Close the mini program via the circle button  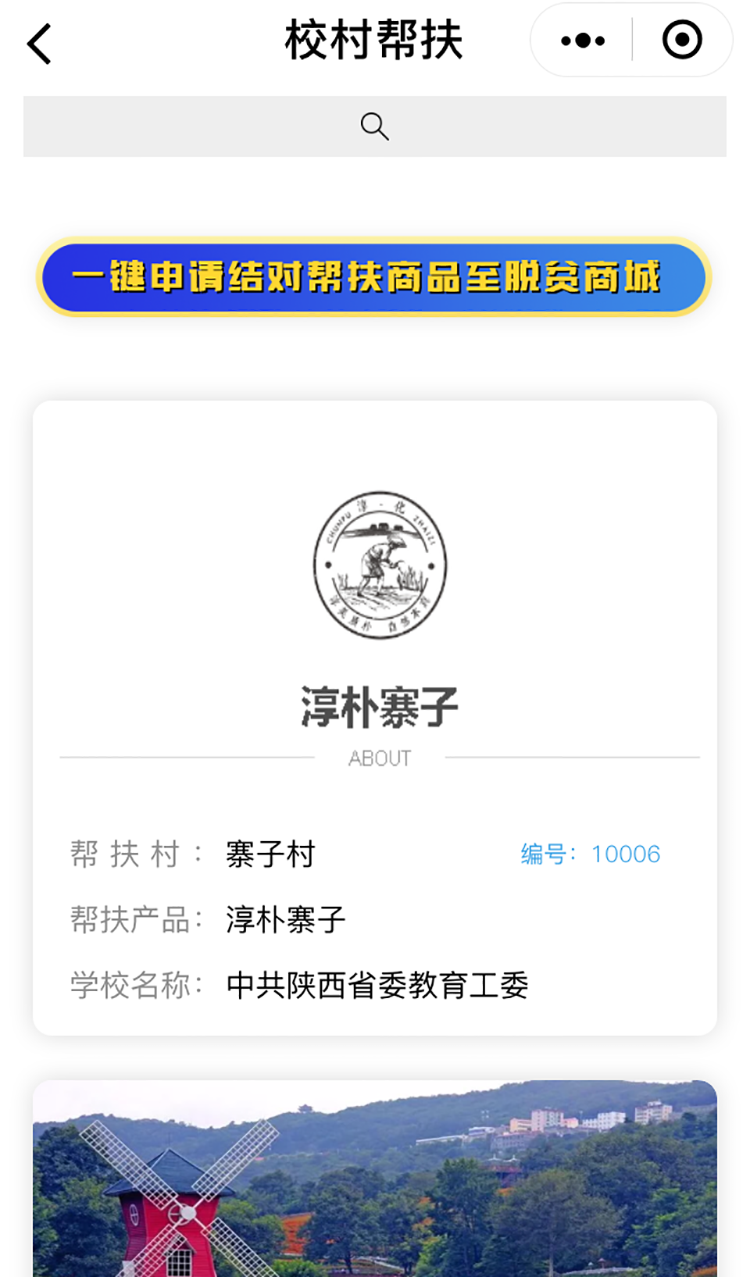[x=682, y=41]
